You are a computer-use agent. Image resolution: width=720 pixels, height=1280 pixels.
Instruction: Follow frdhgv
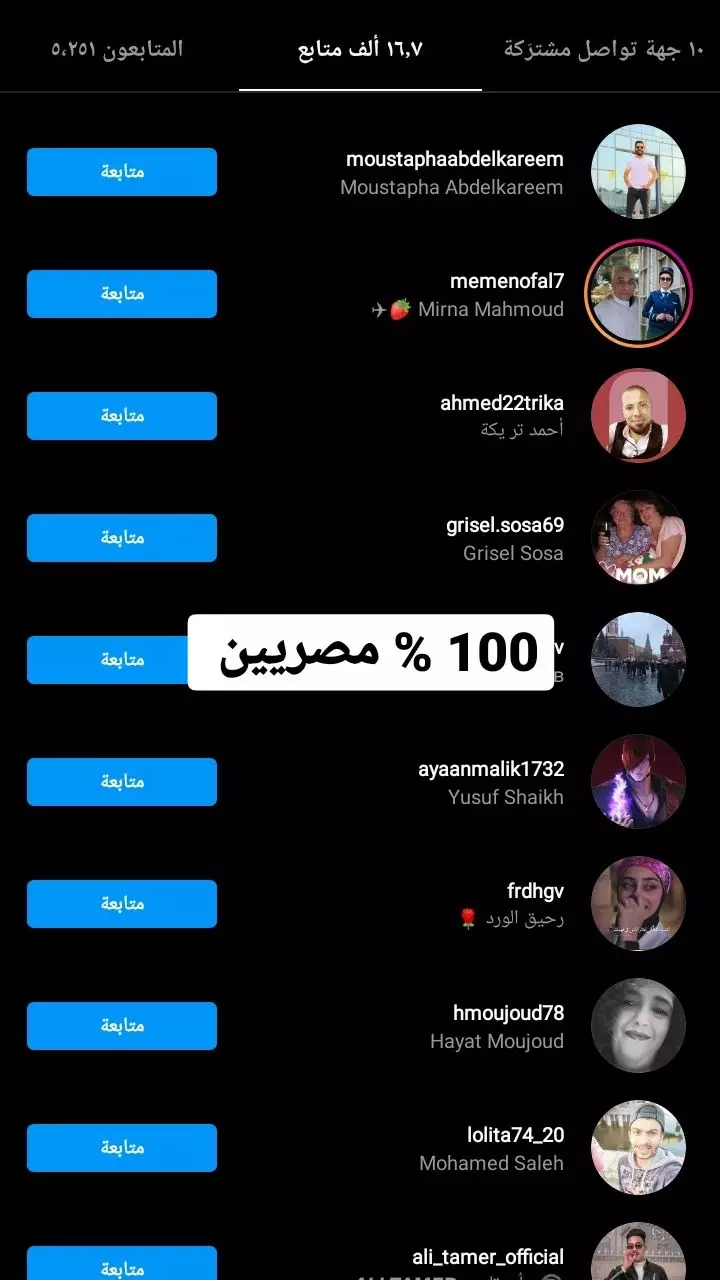pyautogui.click(x=121, y=903)
